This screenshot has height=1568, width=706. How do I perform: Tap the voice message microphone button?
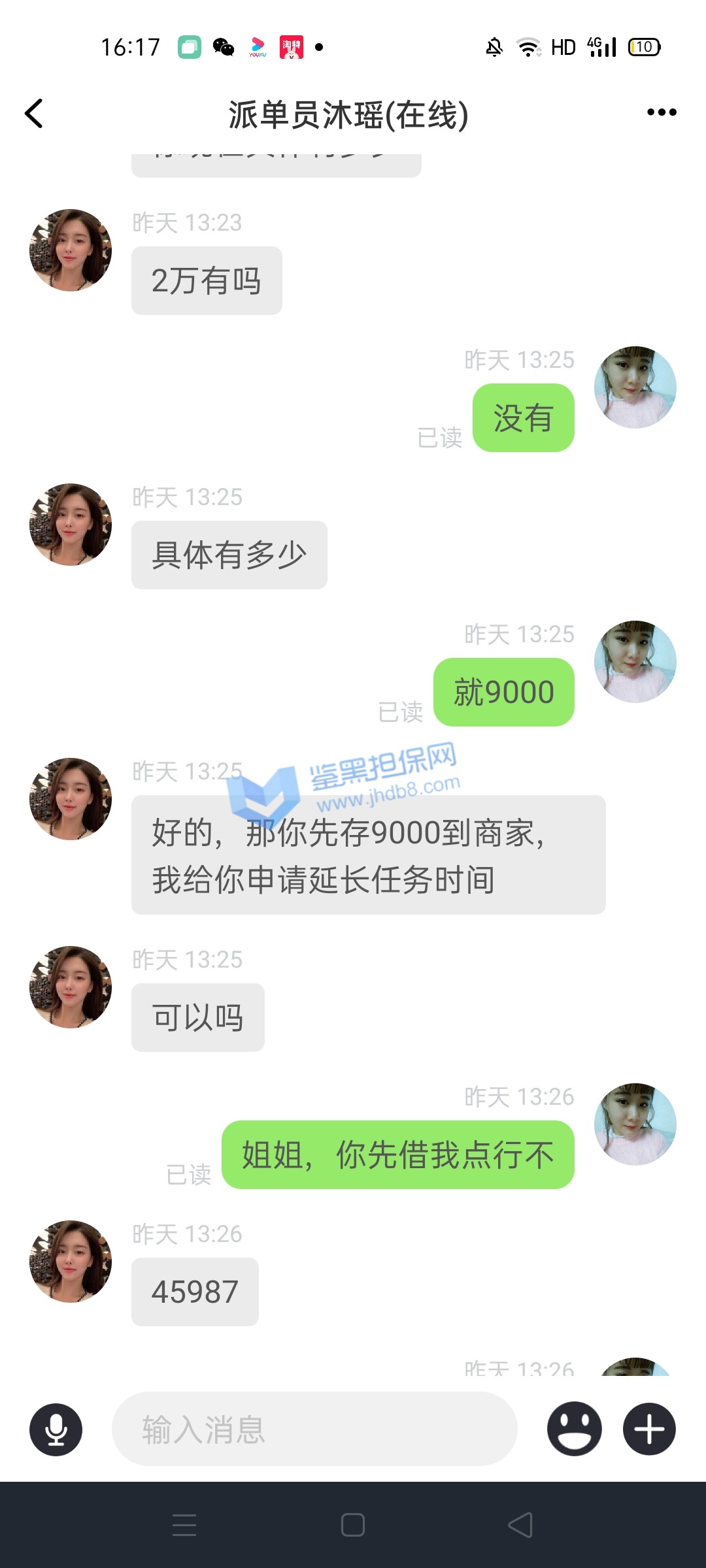pos(56,1429)
